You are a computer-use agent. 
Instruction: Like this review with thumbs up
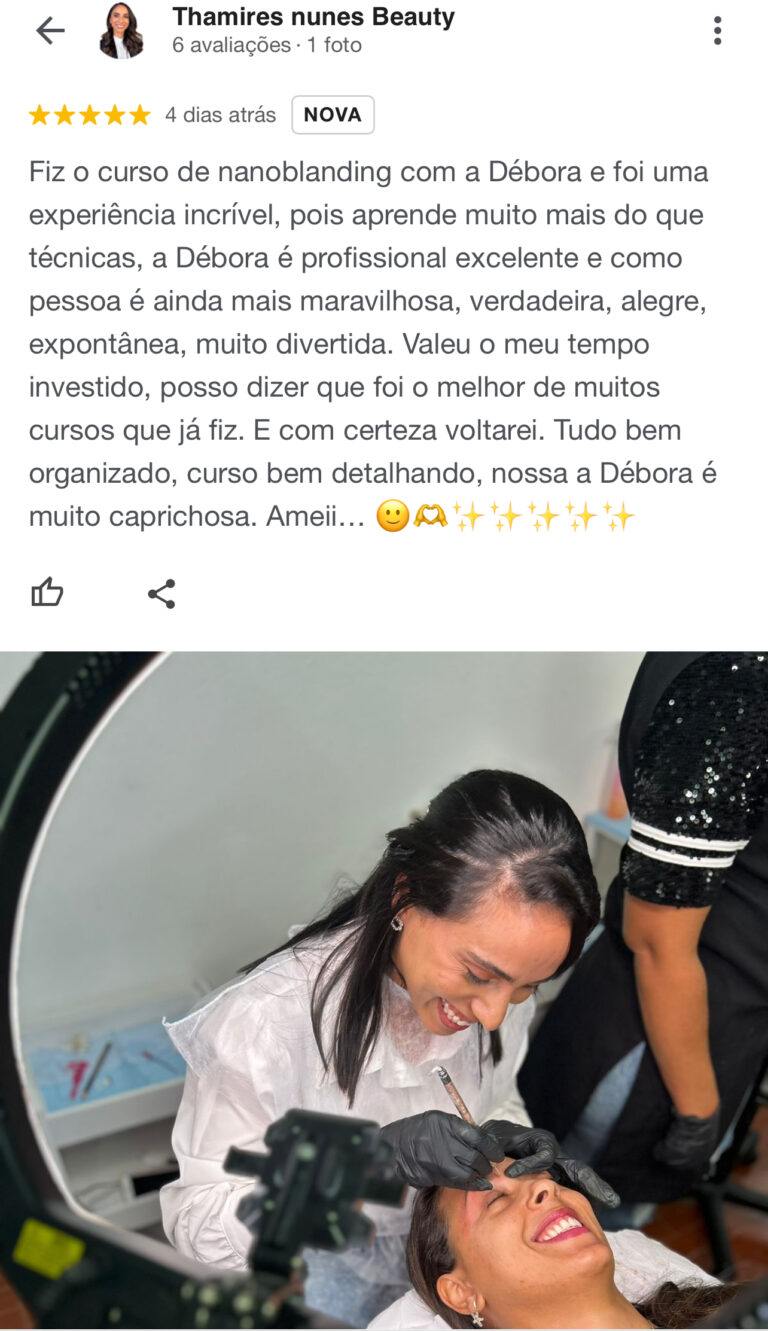click(x=47, y=593)
